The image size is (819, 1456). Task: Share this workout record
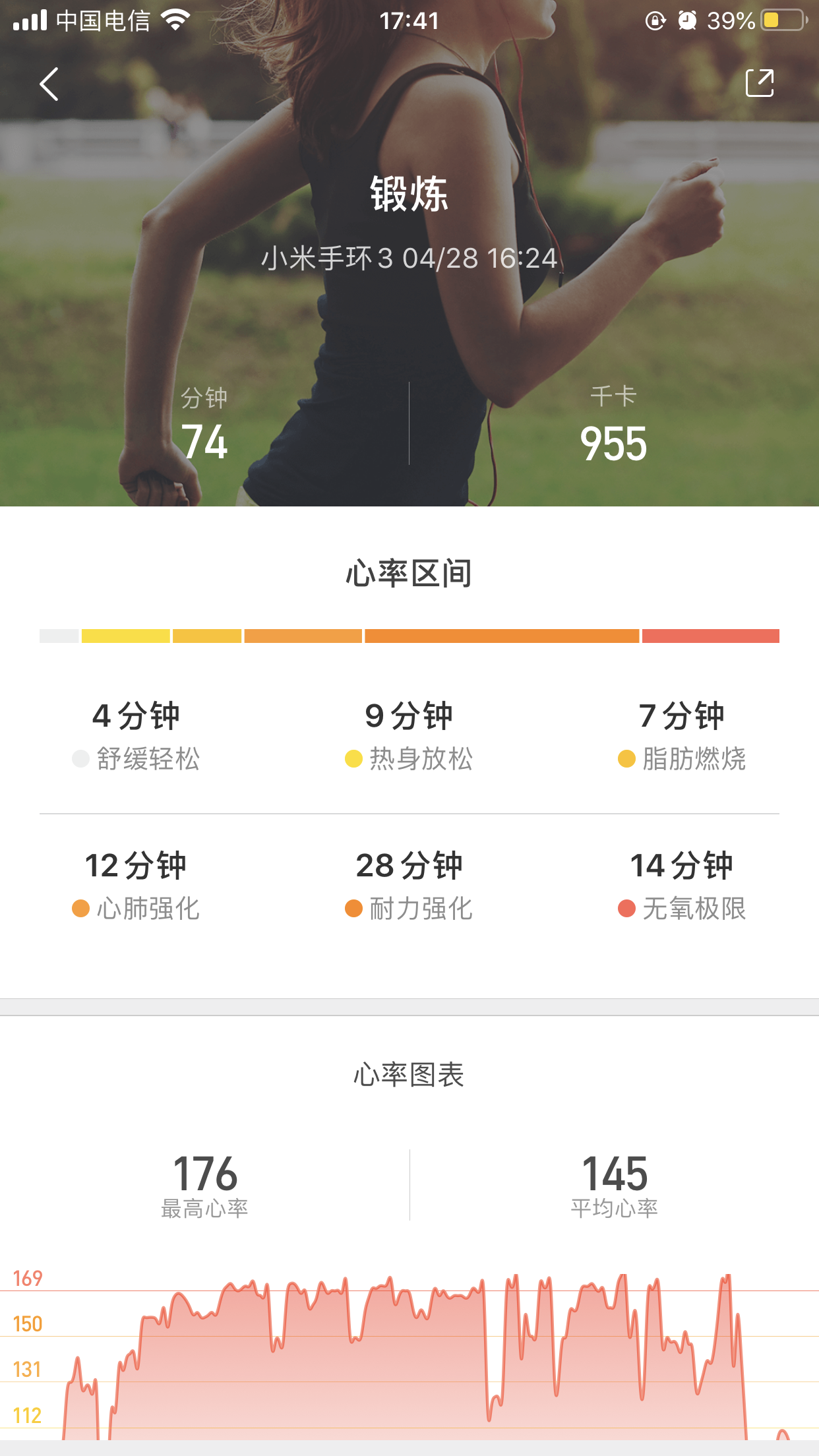pyautogui.click(x=759, y=83)
